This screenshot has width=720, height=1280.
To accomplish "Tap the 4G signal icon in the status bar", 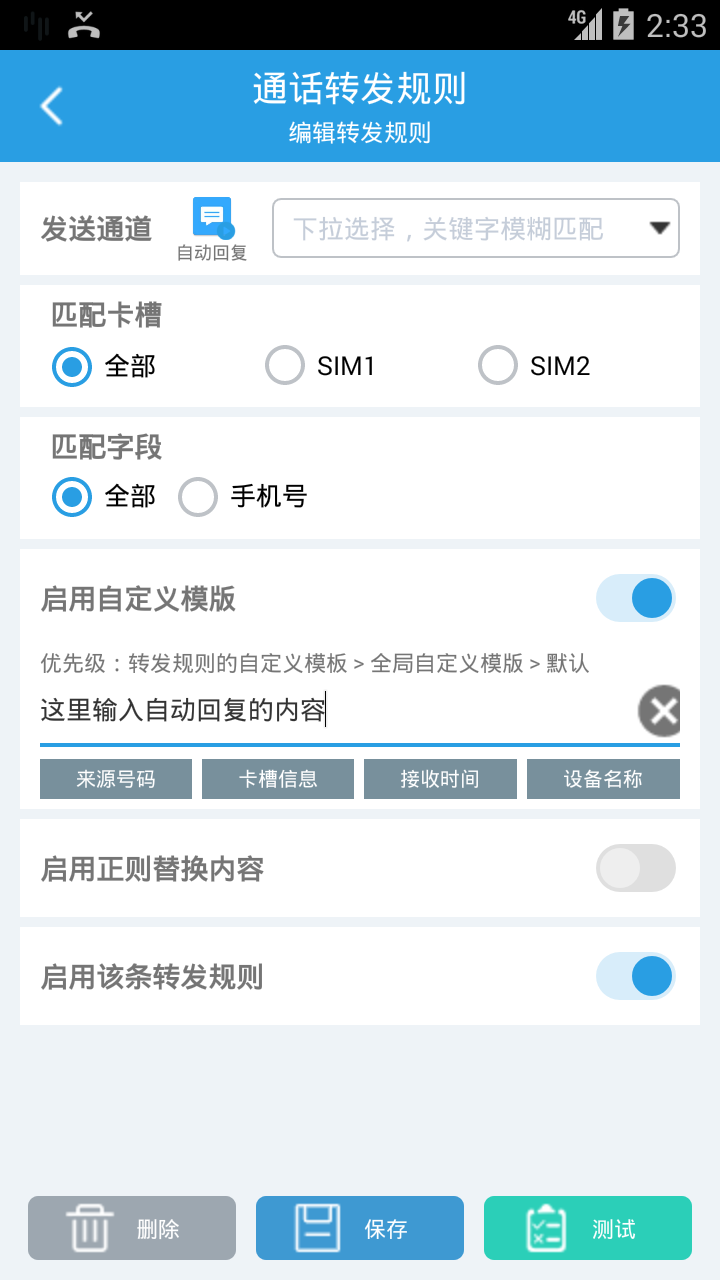I will point(585,25).
